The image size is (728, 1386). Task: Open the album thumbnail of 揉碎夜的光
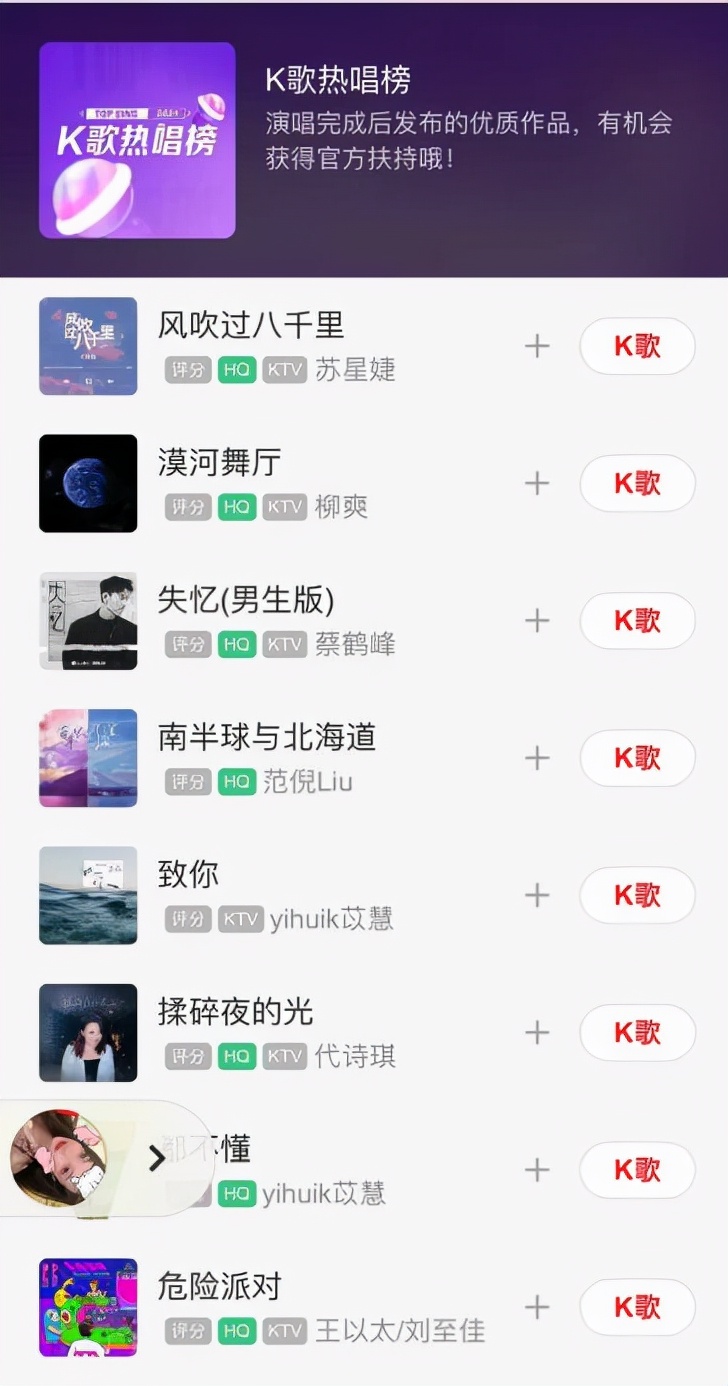tap(88, 1032)
